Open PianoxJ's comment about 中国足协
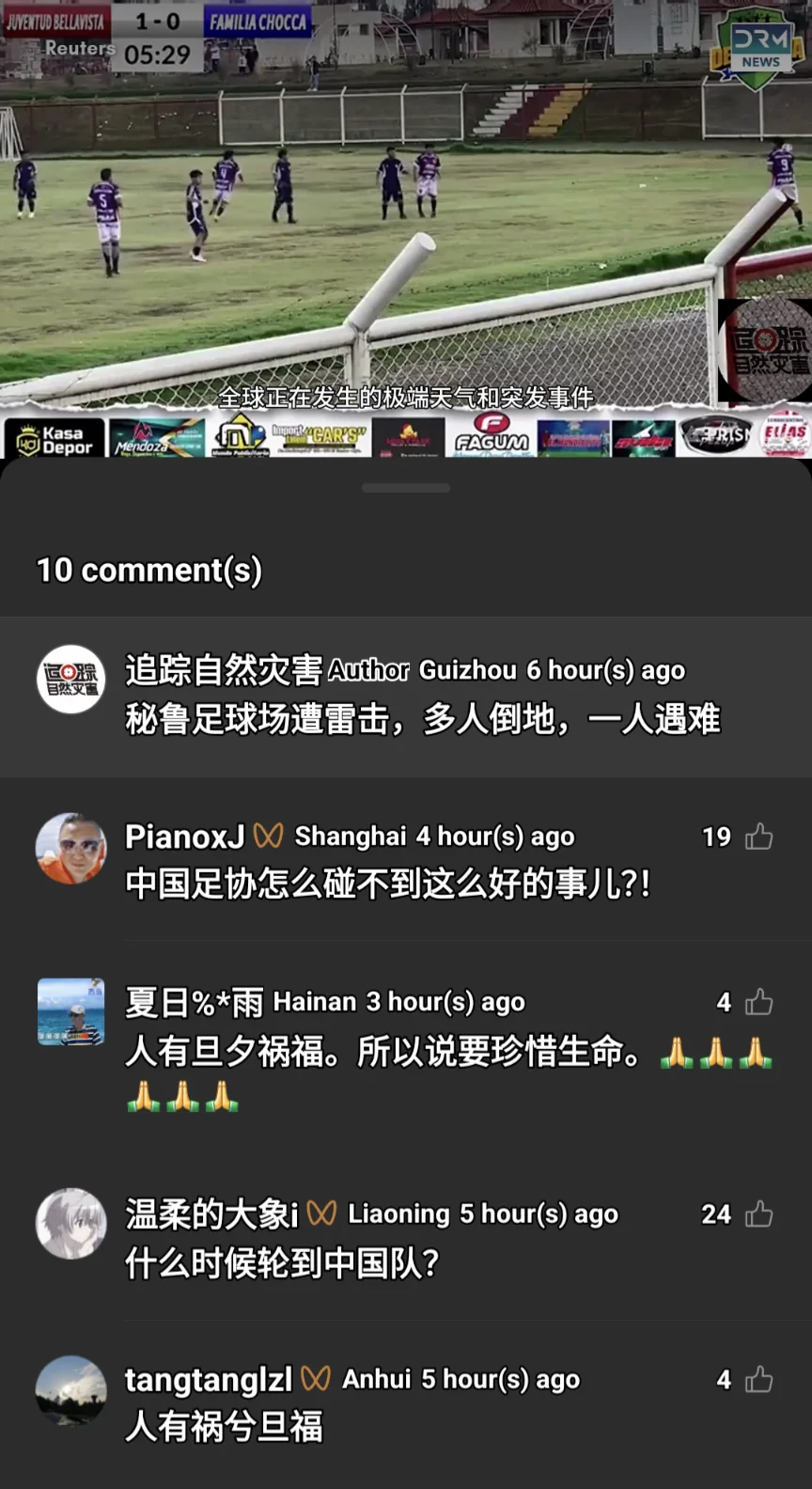The height and width of the screenshot is (1489, 812). pos(387,885)
